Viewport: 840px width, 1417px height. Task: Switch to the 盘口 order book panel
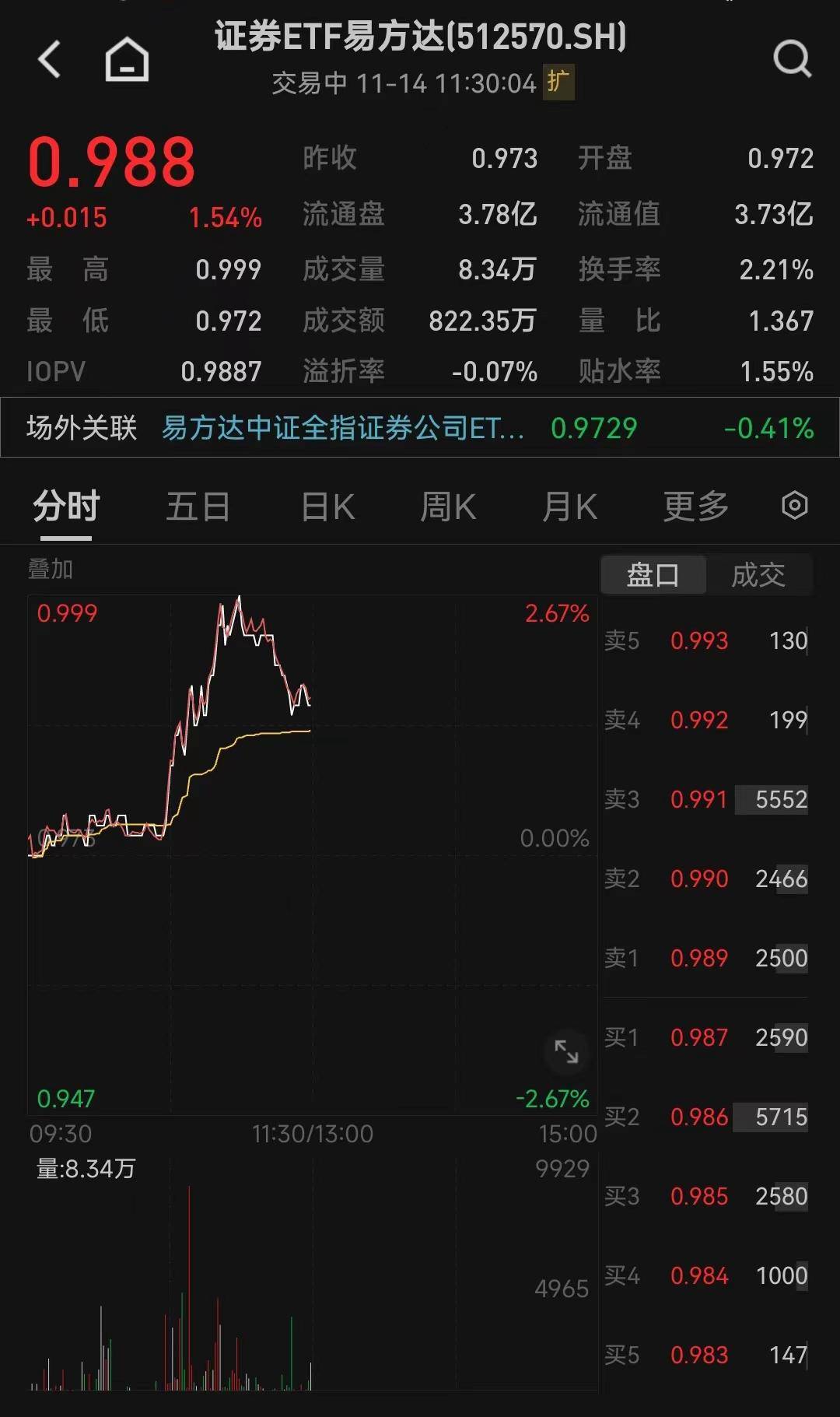(653, 574)
